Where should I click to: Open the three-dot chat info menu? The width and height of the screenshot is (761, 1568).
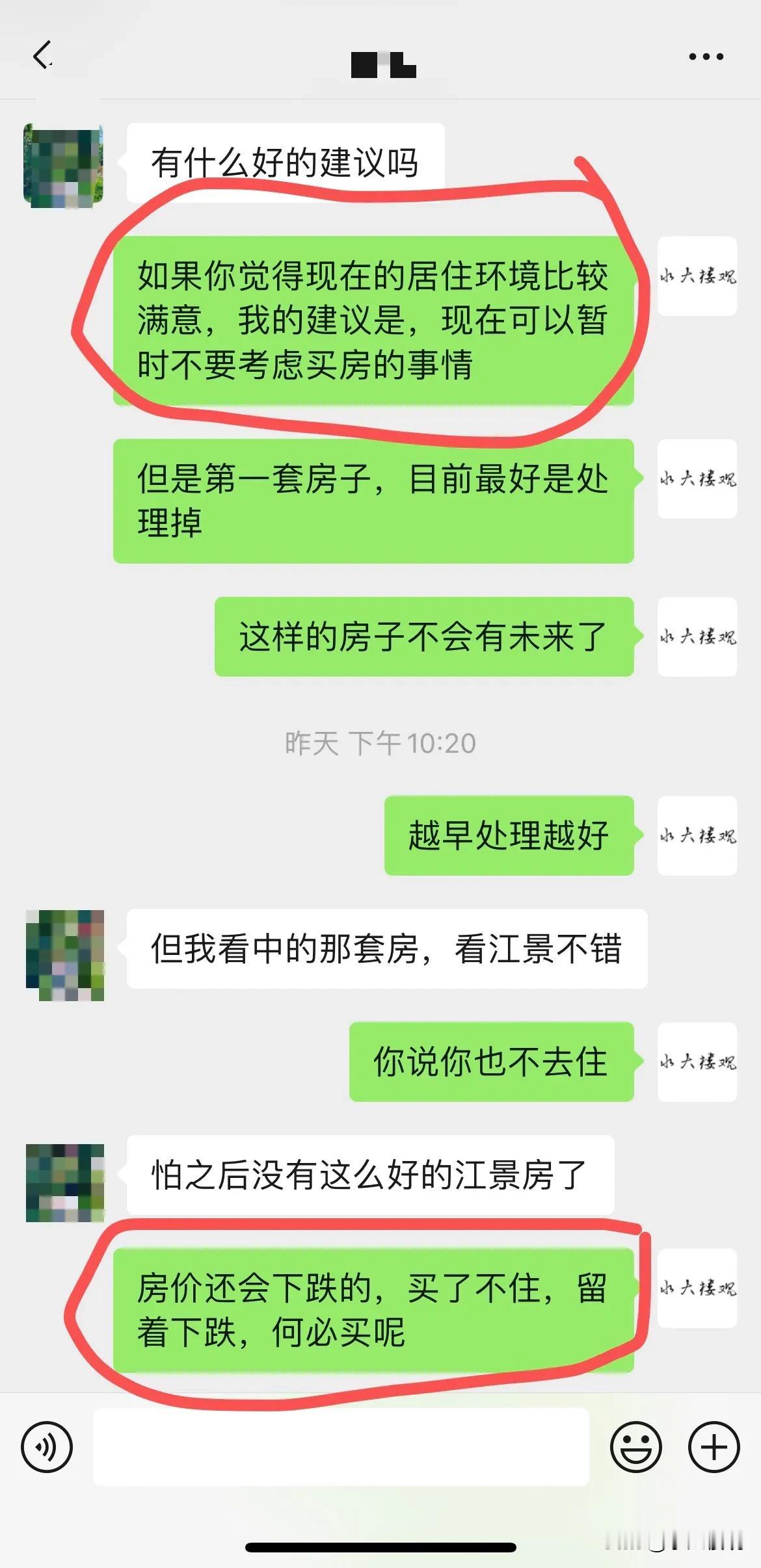click(x=706, y=57)
